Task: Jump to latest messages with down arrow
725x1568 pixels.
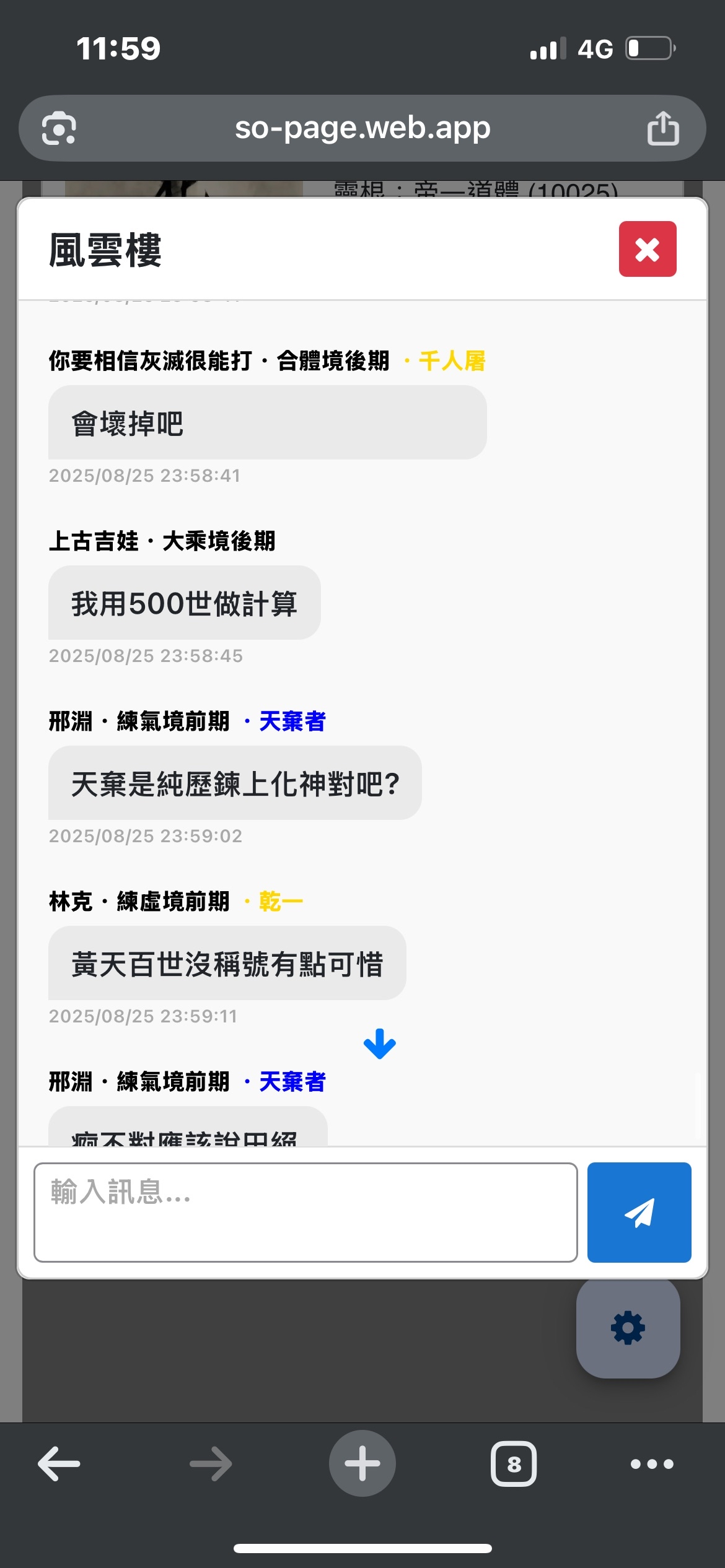Action: [x=379, y=1044]
